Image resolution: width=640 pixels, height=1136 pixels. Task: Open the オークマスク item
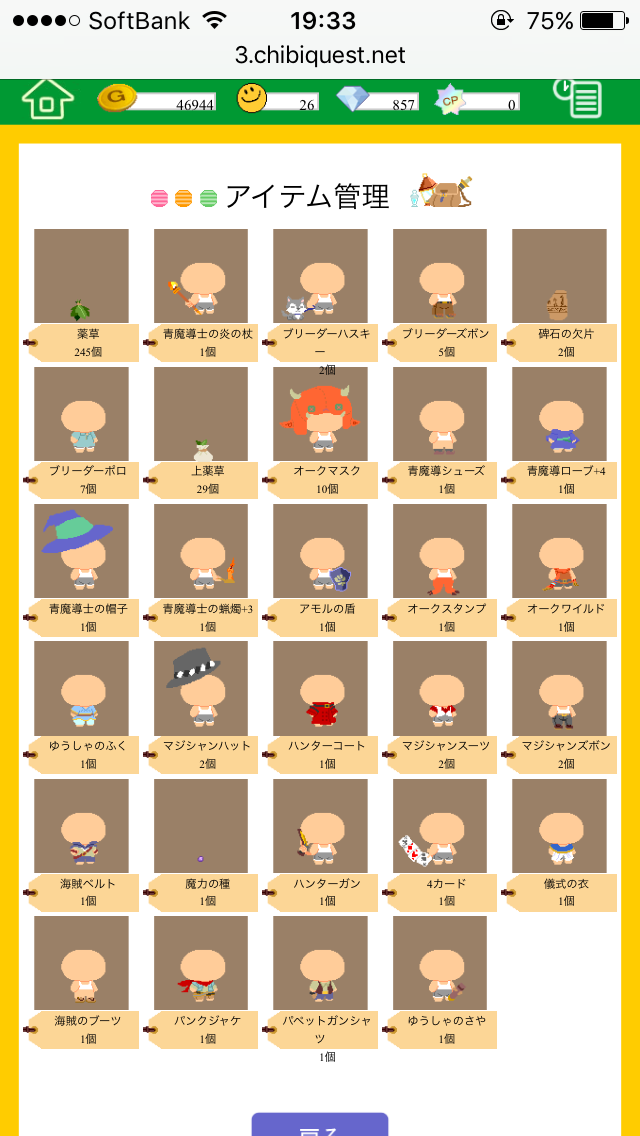pos(320,414)
